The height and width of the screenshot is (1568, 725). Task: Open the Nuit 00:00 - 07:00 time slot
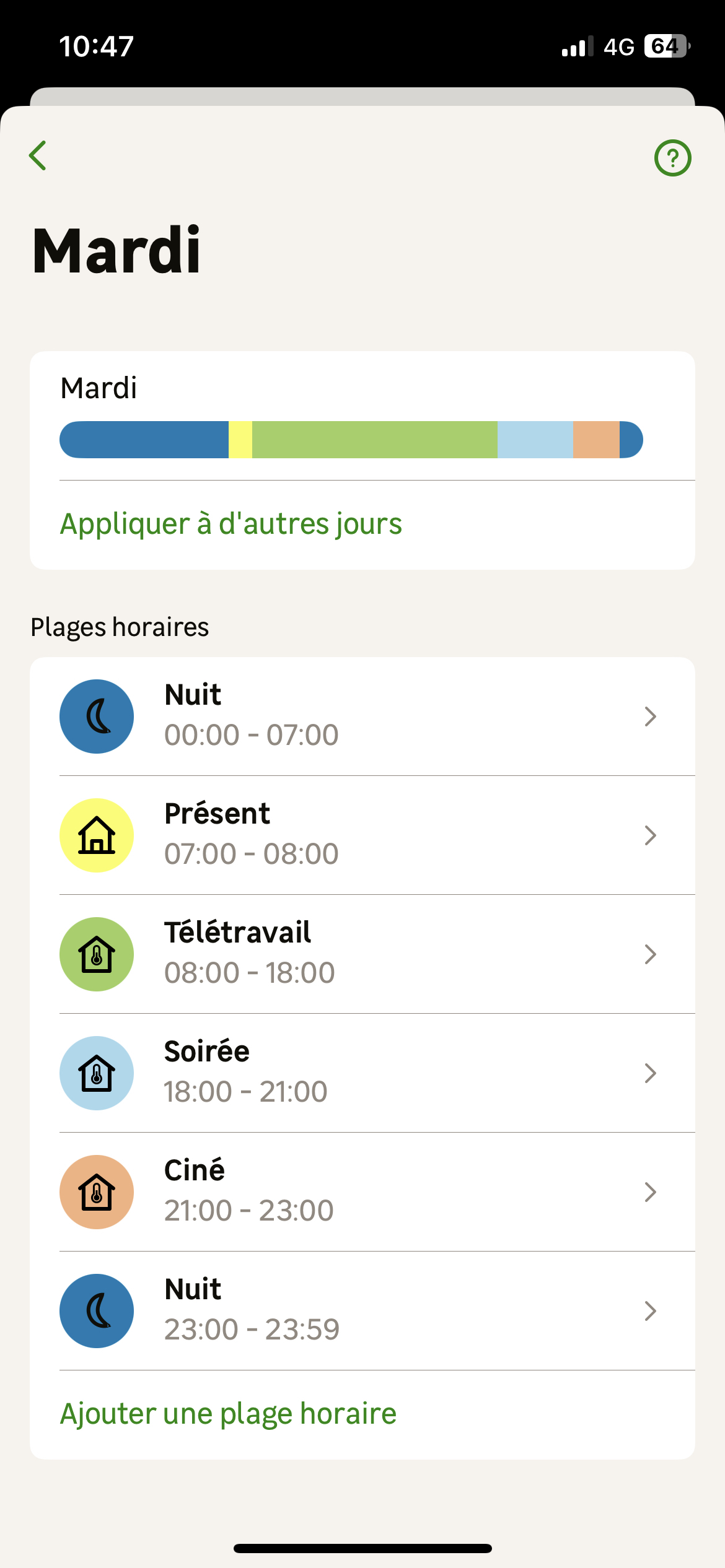point(362,716)
